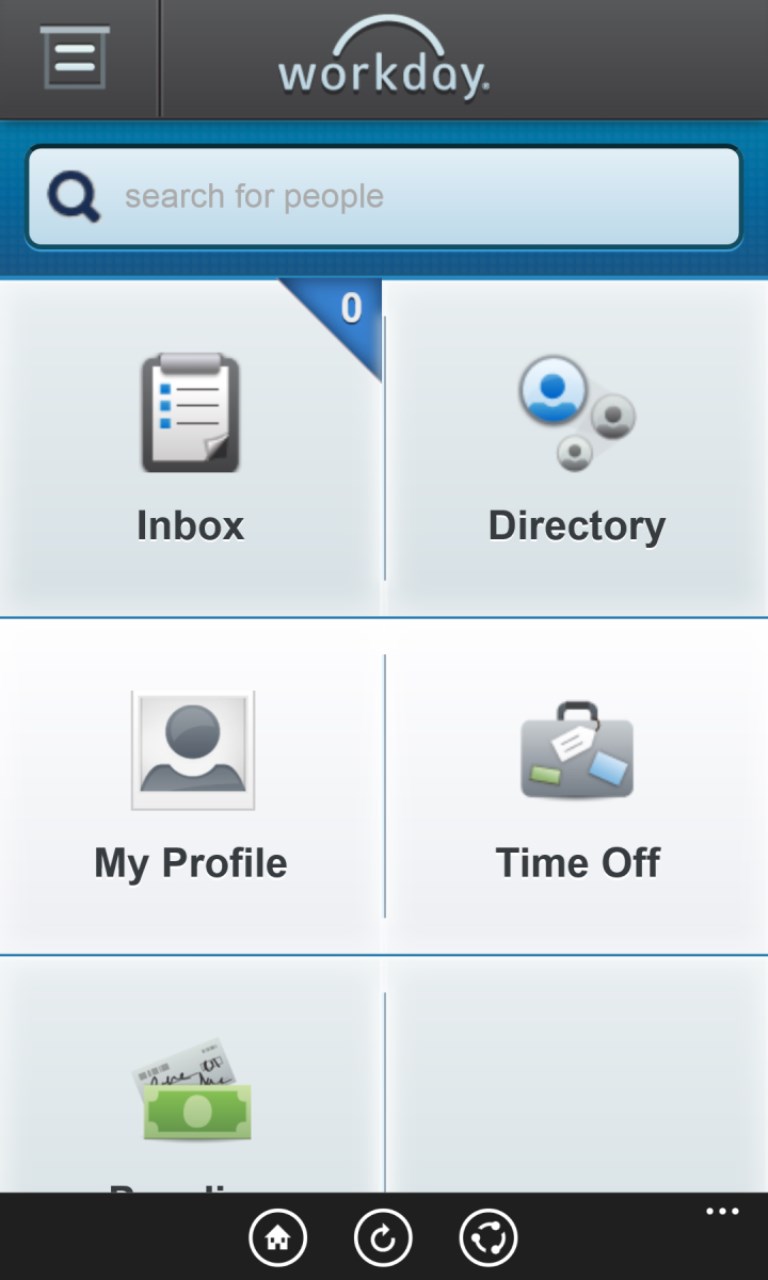
Task: Tap the empty tile below Time Off
Action: (x=576, y=1080)
